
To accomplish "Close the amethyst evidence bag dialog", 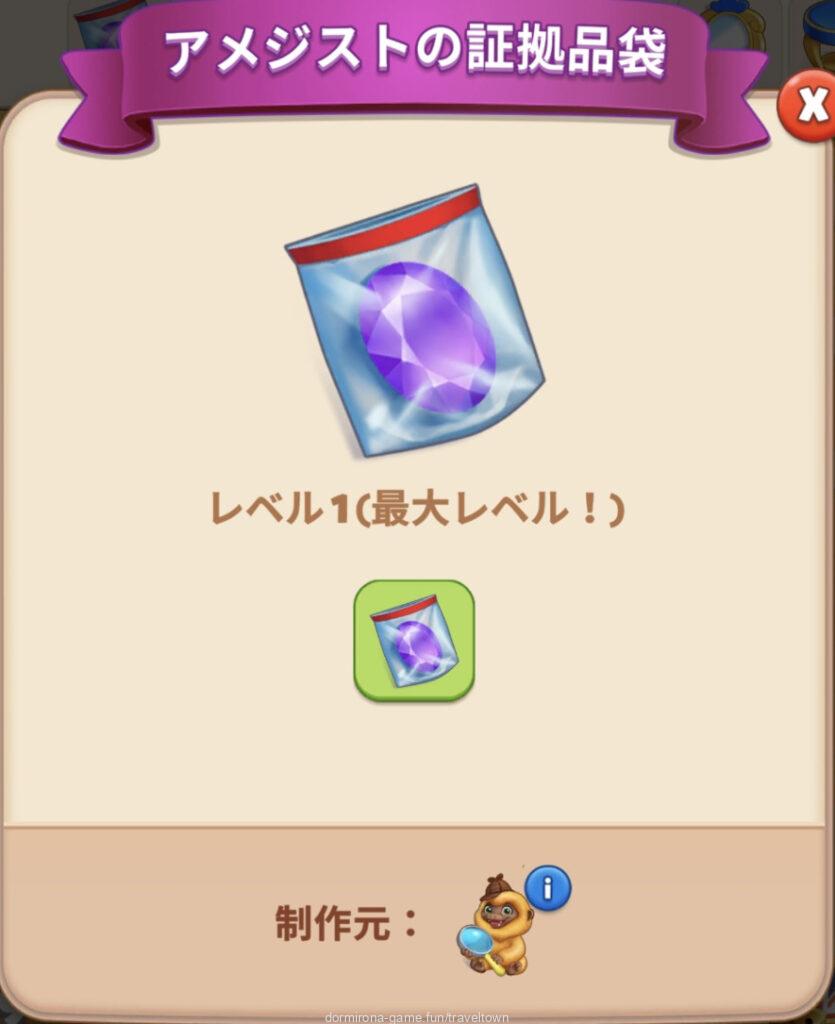I will (809, 107).
